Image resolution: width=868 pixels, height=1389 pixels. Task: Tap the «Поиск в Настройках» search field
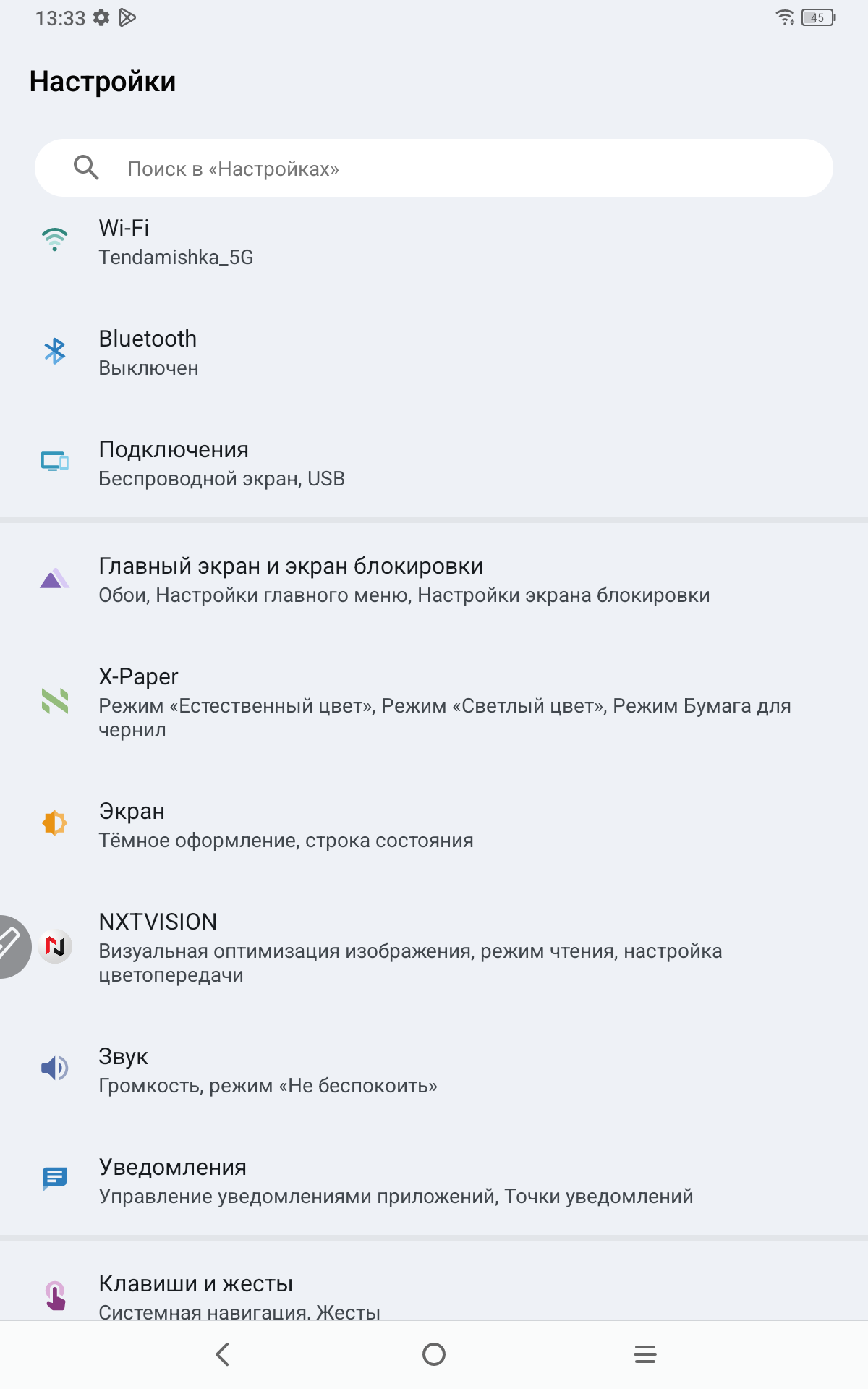tap(434, 169)
